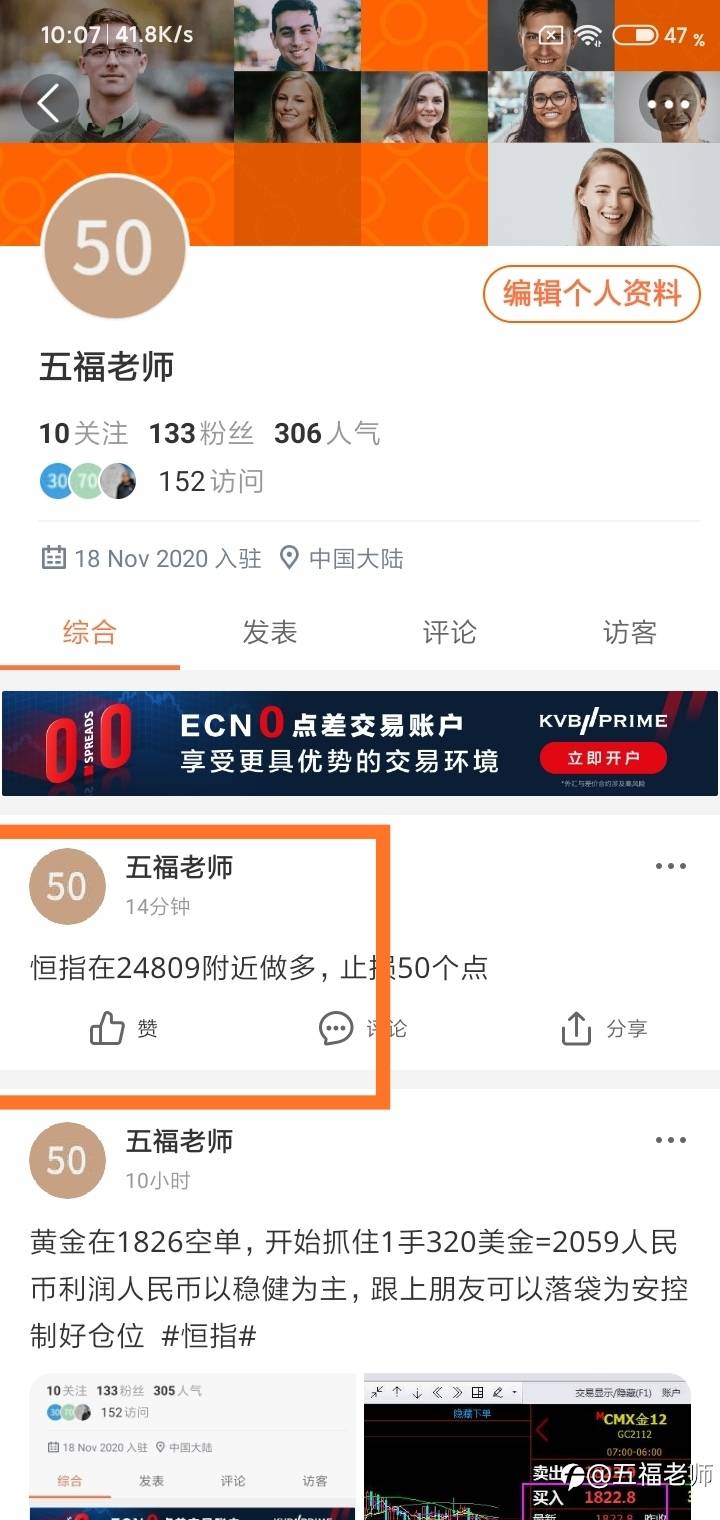Select the 综合 tab

[x=90, y=632]
